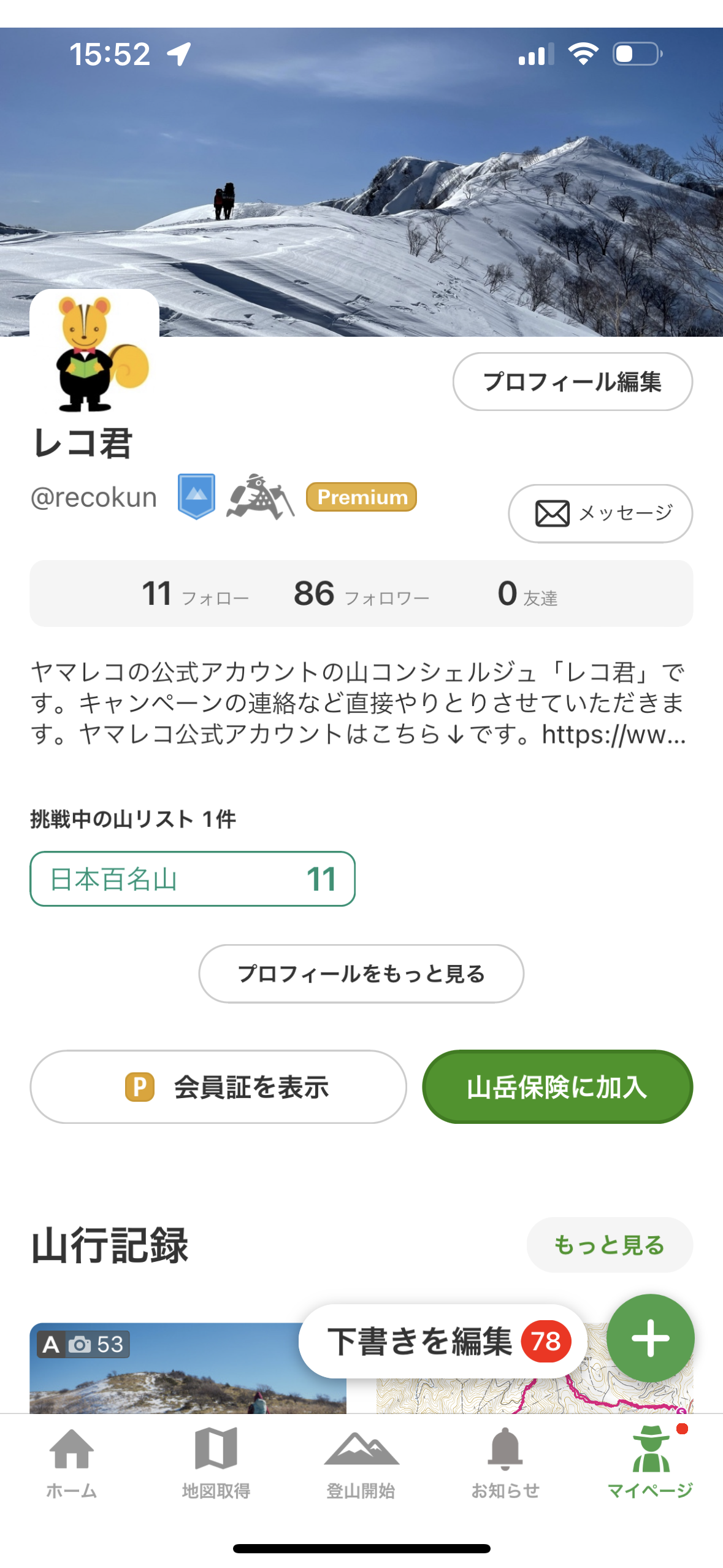The height and width of the screenshot is (1568, 723).
Task: Tap the green plus floating button
Action: (x=650, y=1337)
